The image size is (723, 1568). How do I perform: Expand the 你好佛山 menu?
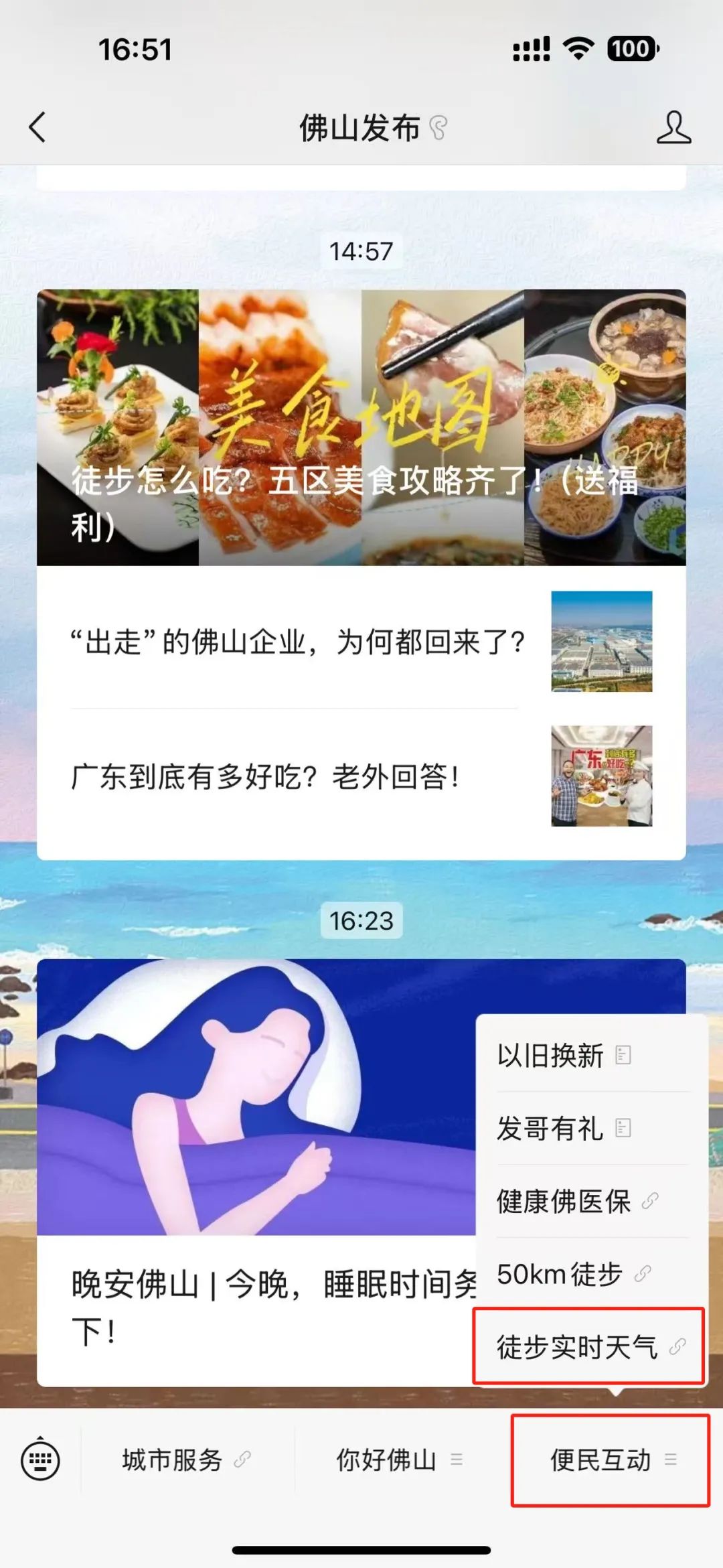coord(399,1460)
